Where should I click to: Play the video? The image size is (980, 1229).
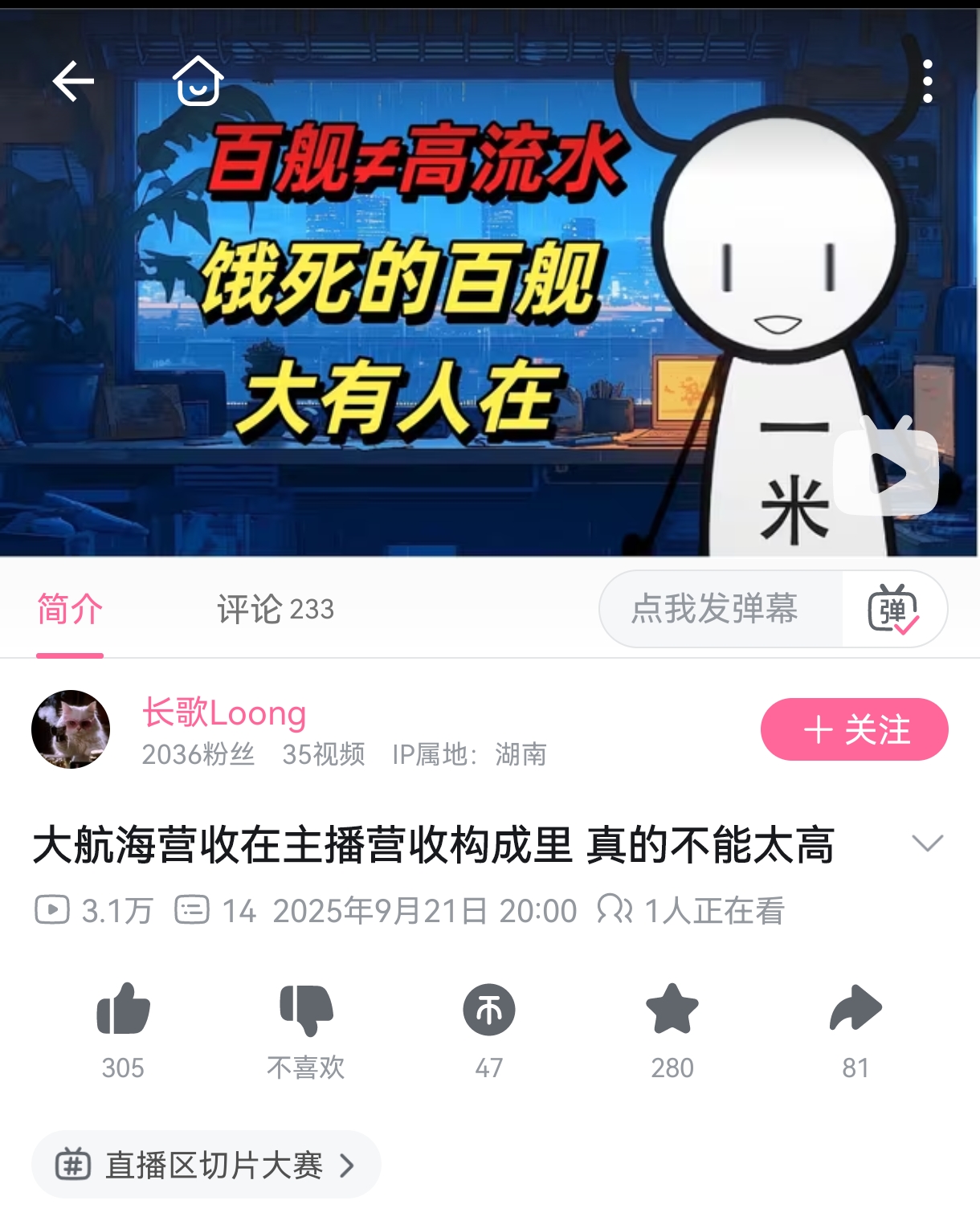coord(886,472)
